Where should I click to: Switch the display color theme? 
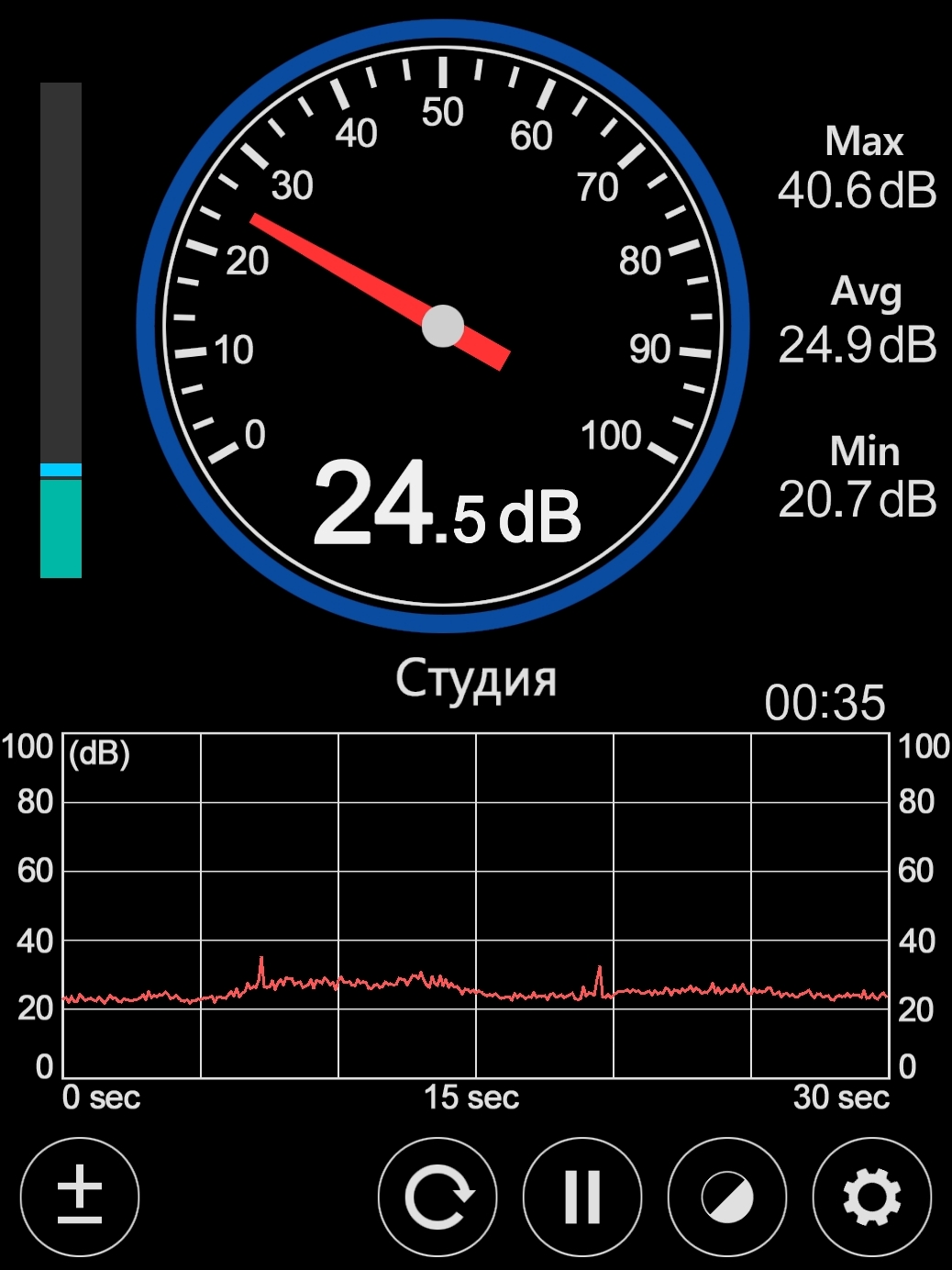pos(727,1197)
